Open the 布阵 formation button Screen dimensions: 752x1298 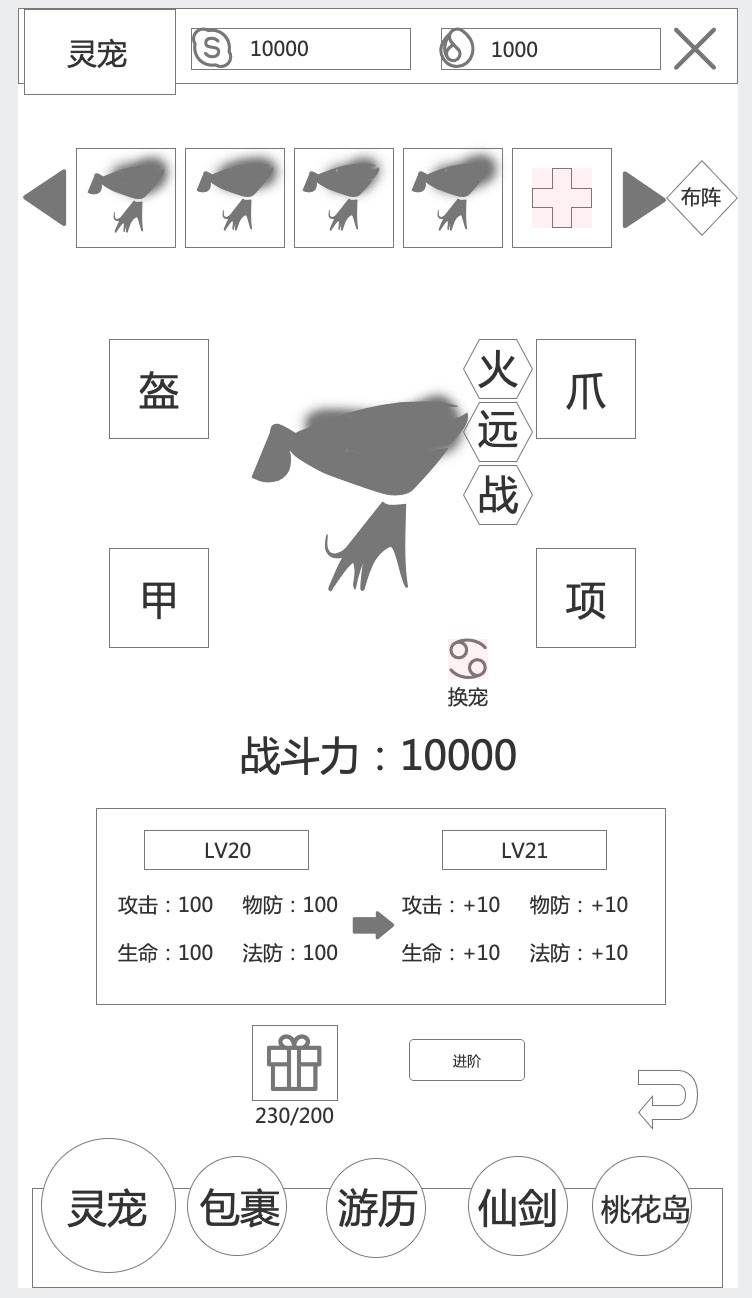pos(701,197)
